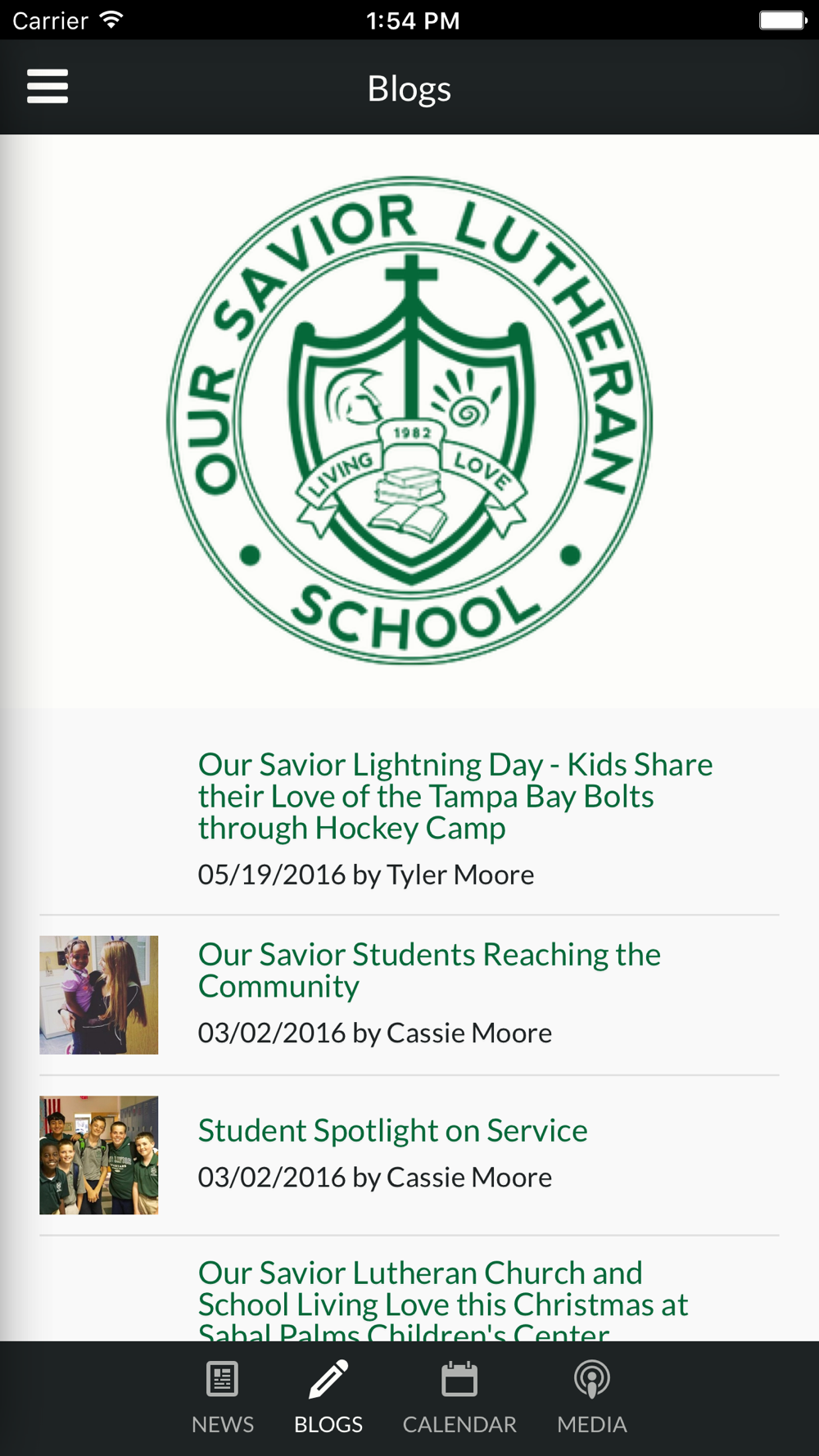Image resolution: width=819 pixels, height=1456 pixels.
Task: Select the Blogs tab
Action: 328,1398
